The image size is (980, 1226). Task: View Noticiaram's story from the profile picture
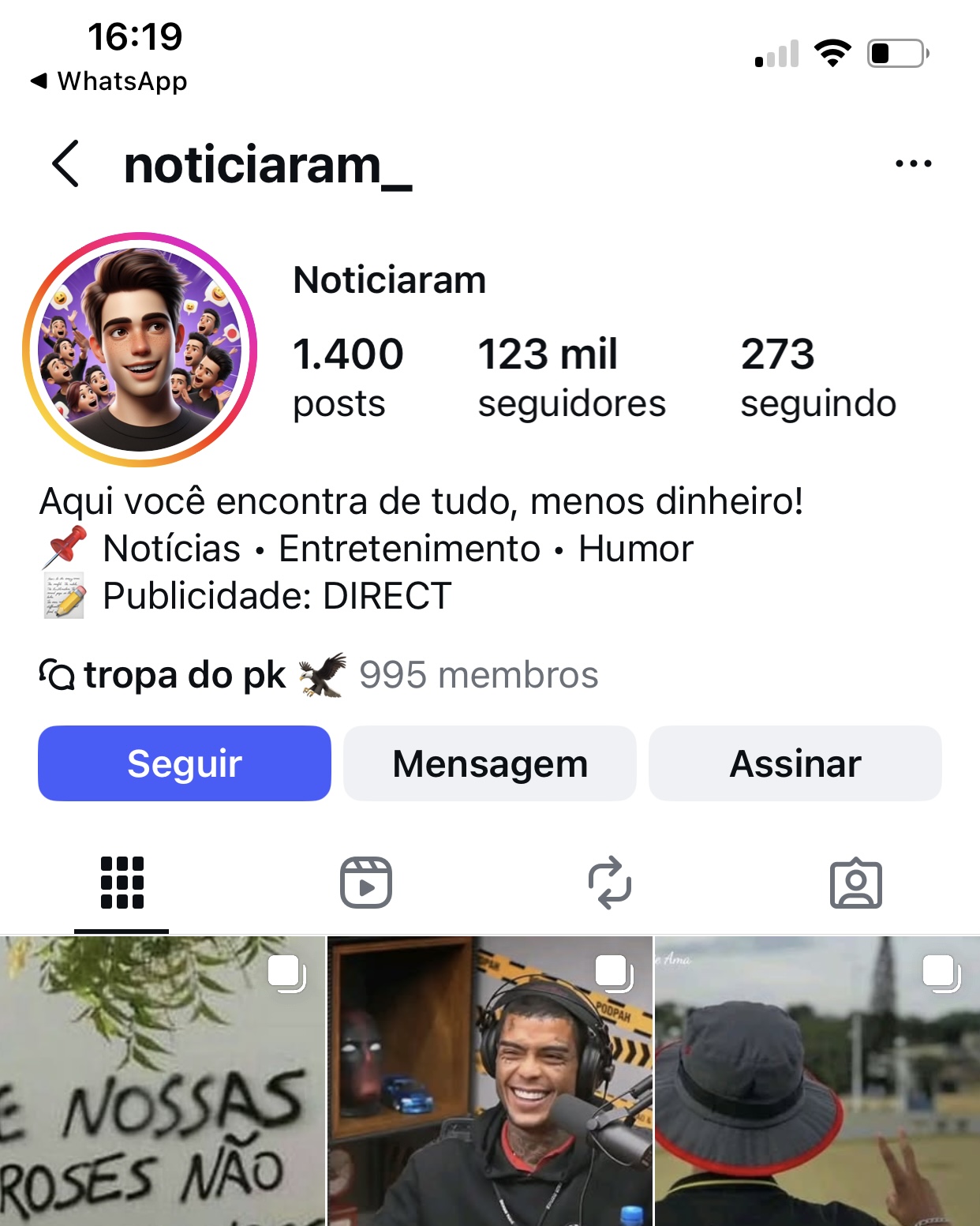[x=140, y=349]
